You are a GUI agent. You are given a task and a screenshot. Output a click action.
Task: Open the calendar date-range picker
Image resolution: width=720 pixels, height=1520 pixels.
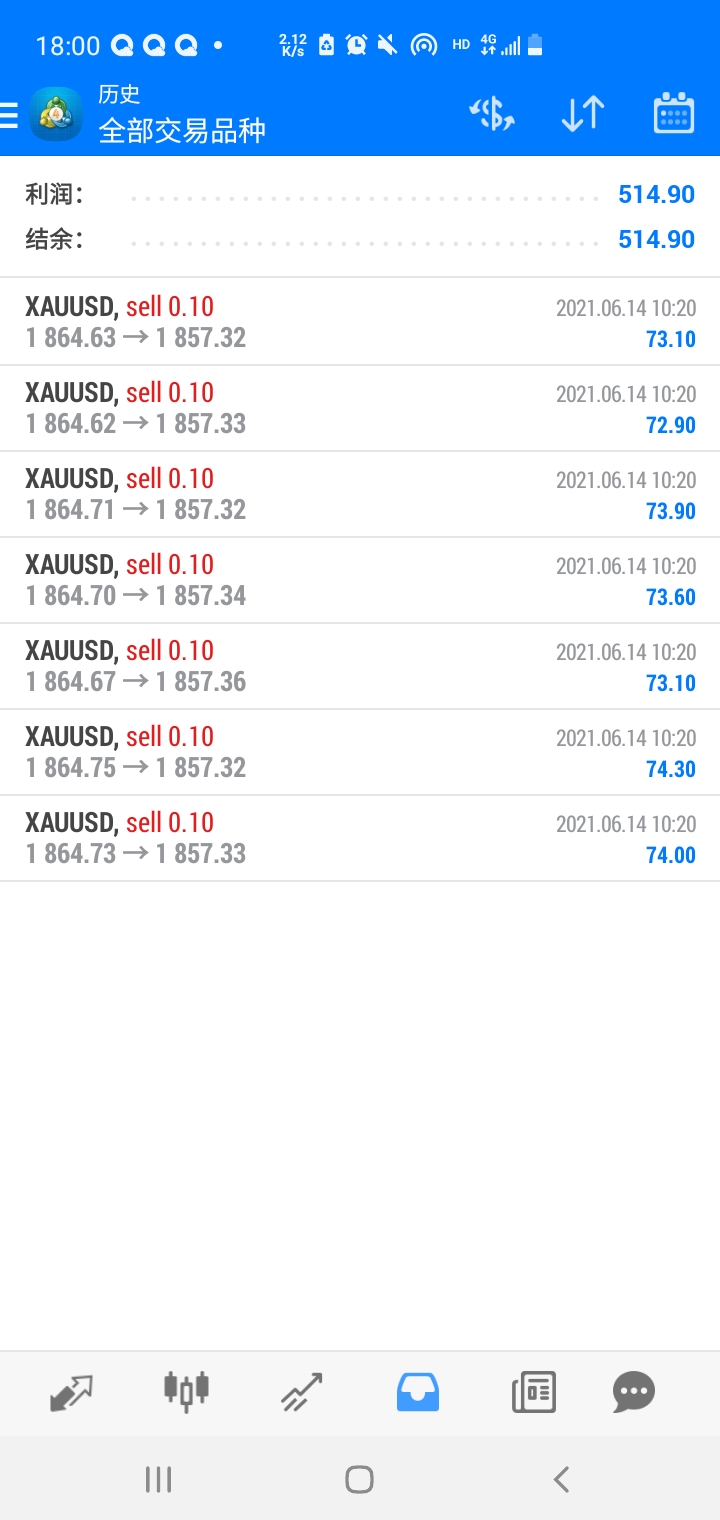[673, 113]
